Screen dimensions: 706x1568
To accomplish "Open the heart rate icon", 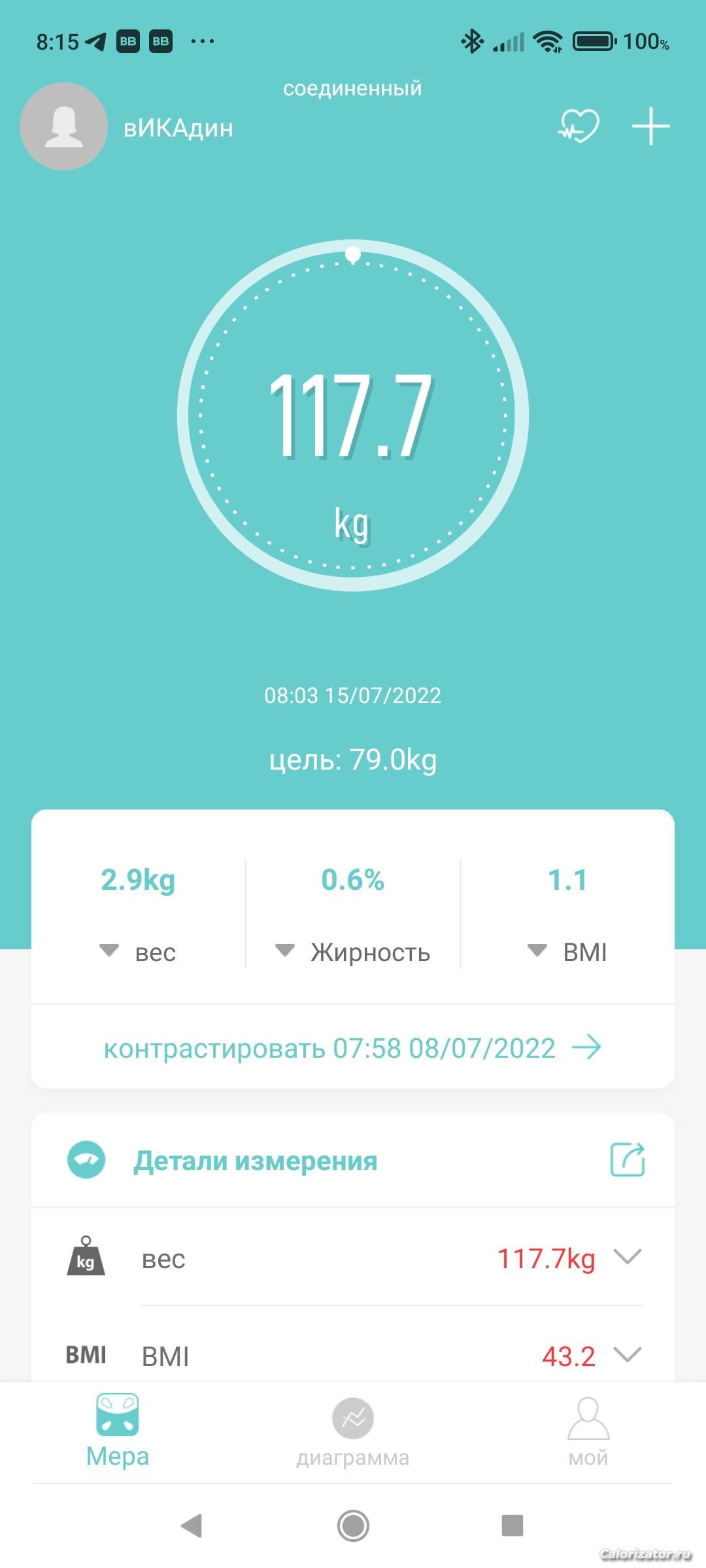I will tap(578, 127).
